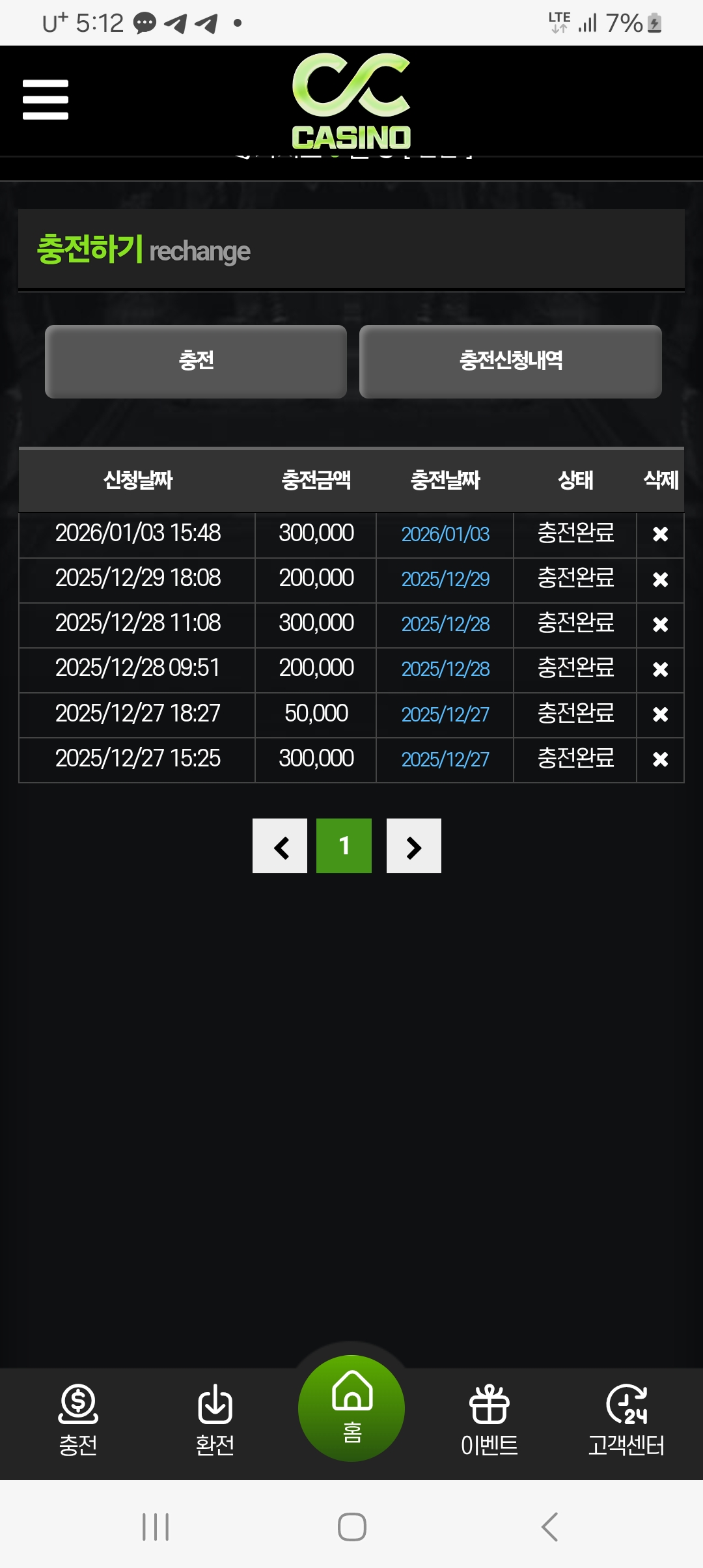This screenshot has width=703, height=1568.
Task: Remove the 2025/12/28 11:08 recharge record
Action: click(660, 624)
